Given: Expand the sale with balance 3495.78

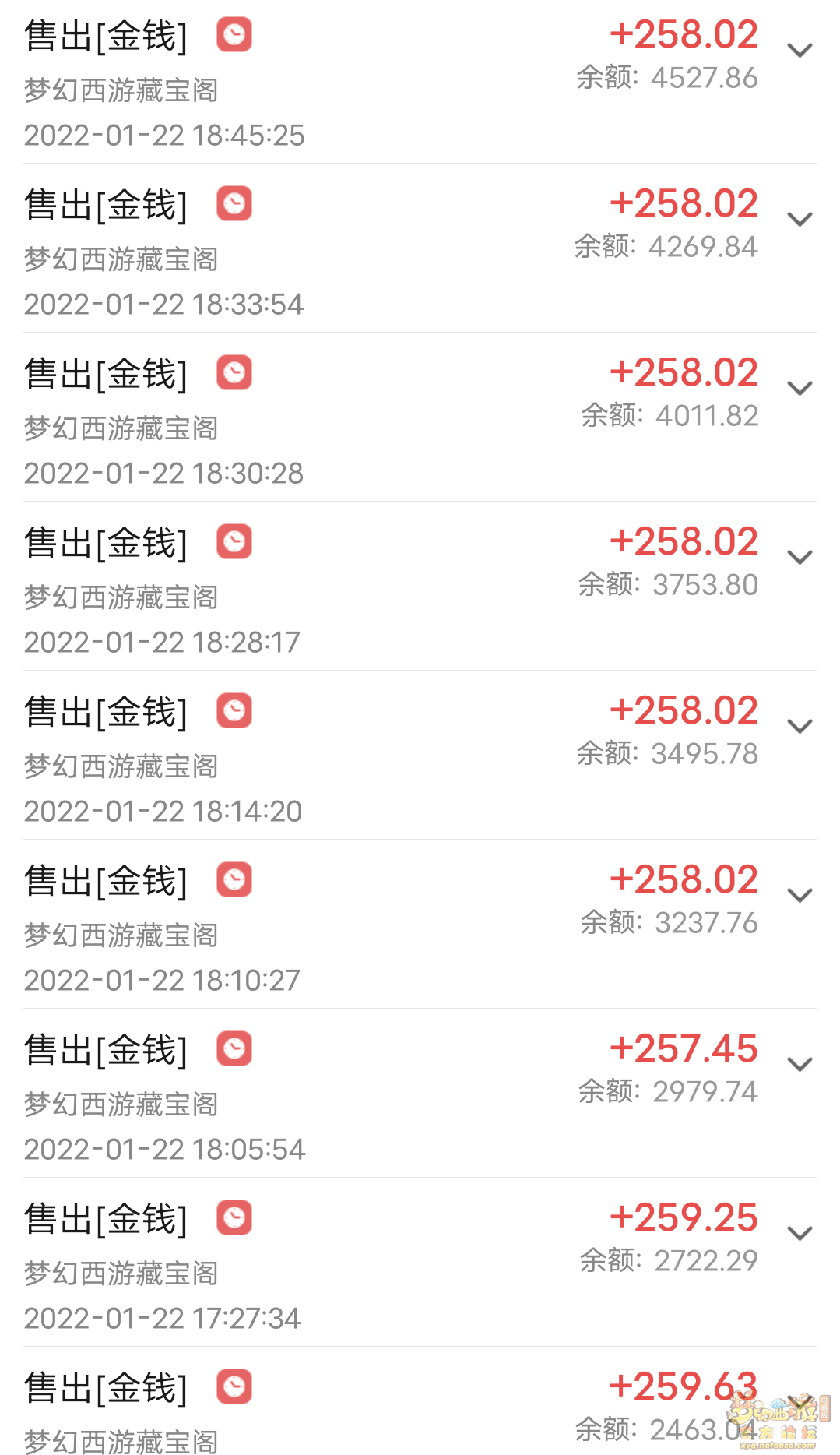Looking at the screenshot, I should (x=800, y=727).
